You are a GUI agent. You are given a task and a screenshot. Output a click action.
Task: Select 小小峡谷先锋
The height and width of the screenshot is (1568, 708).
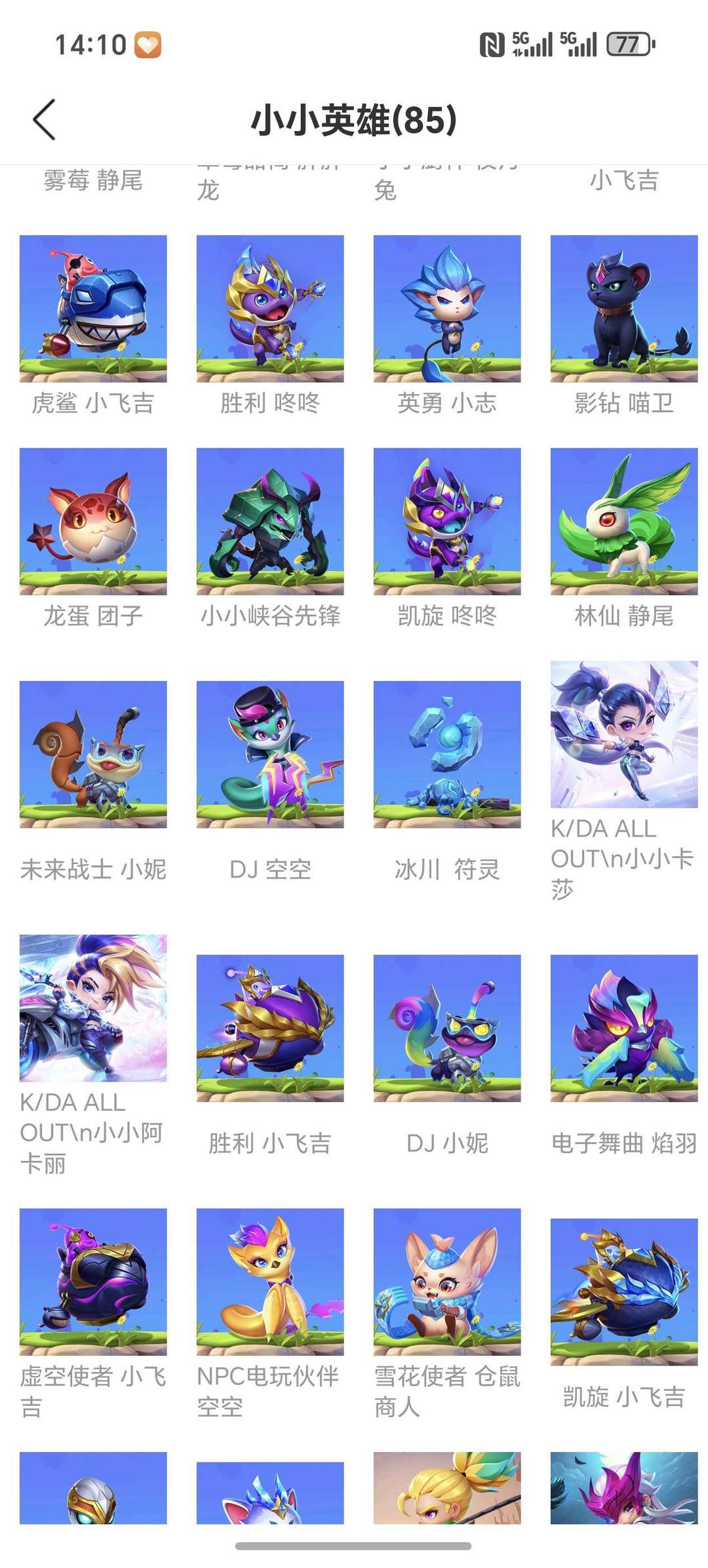point(270,521)
